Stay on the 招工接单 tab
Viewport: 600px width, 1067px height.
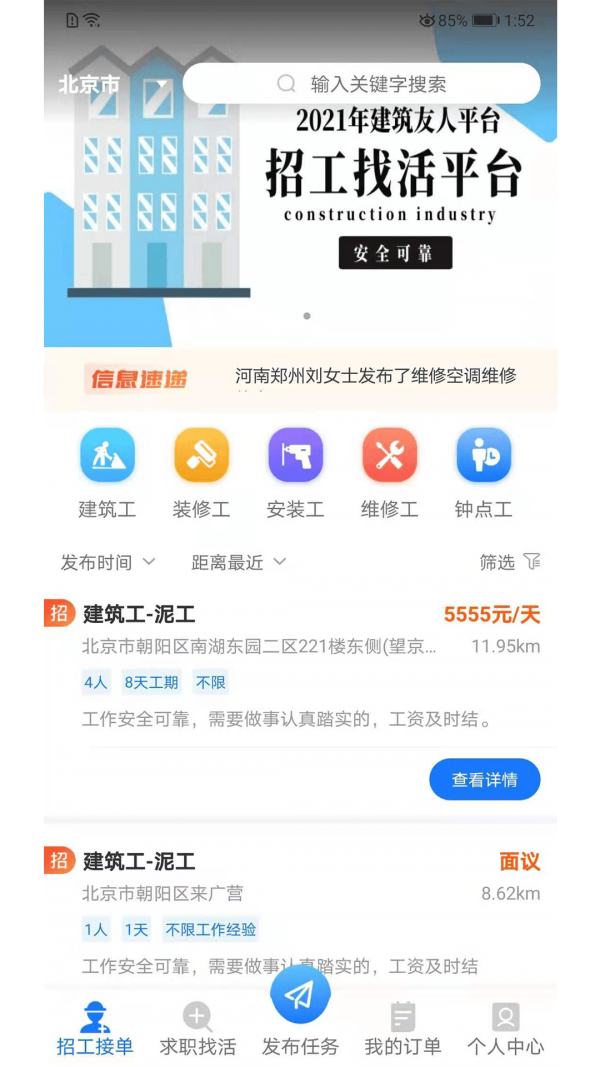pyautogui.click(x=95, y=1030)
